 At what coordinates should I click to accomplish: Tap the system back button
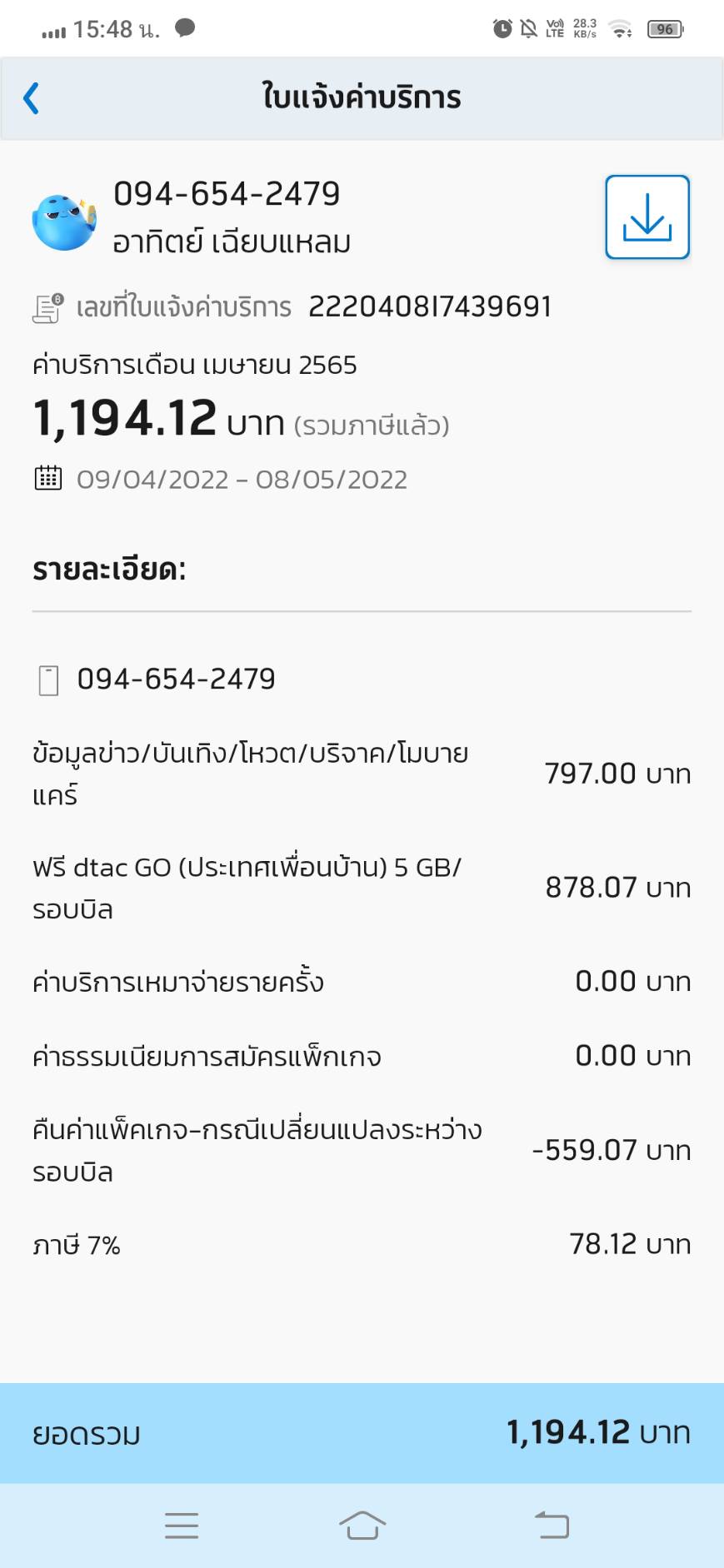click(x=552, y=1525)
